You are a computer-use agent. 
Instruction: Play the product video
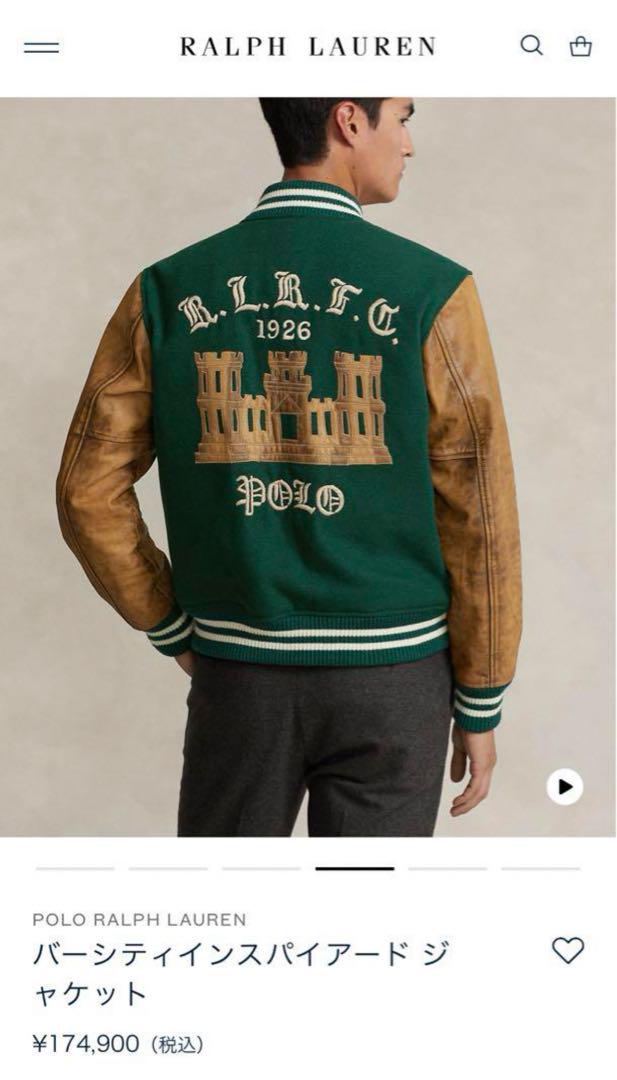[564, 787]
